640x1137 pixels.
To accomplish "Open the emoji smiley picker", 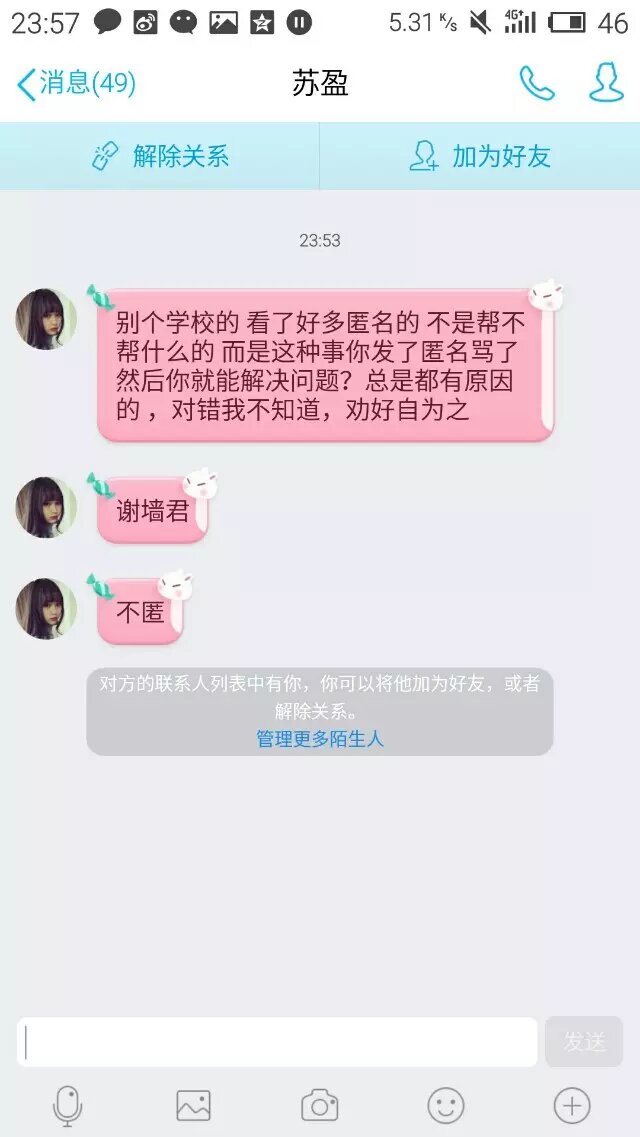I will [x=446, y=1106].
